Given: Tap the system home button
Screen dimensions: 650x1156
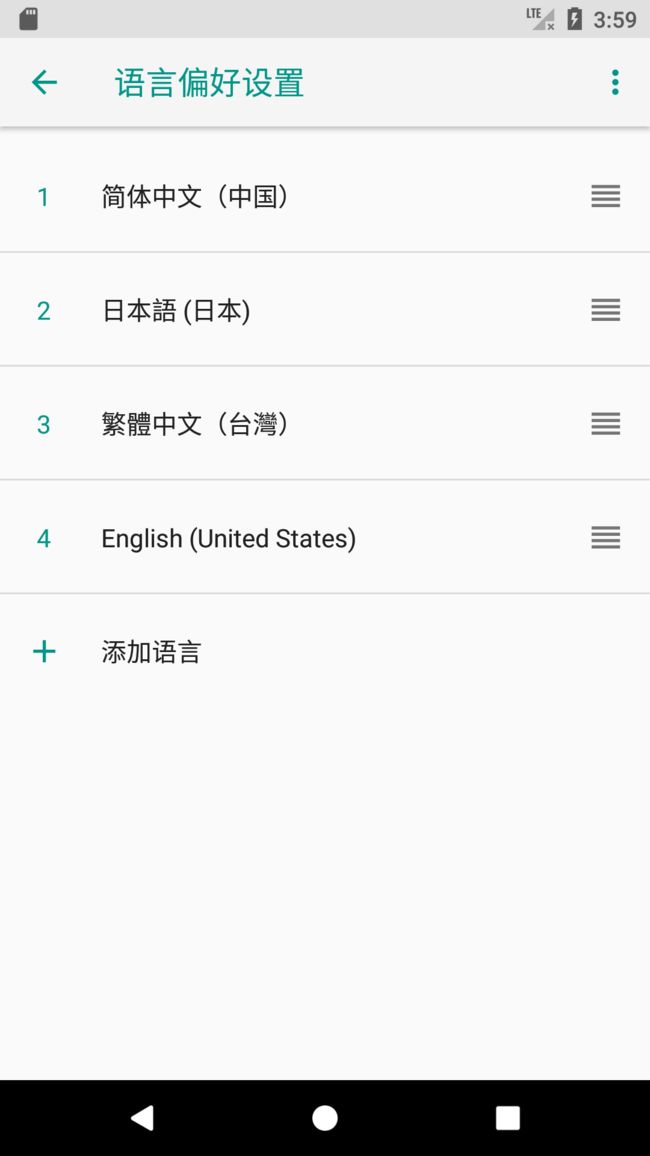Looking at the screenshot, I should point(325,1118).
